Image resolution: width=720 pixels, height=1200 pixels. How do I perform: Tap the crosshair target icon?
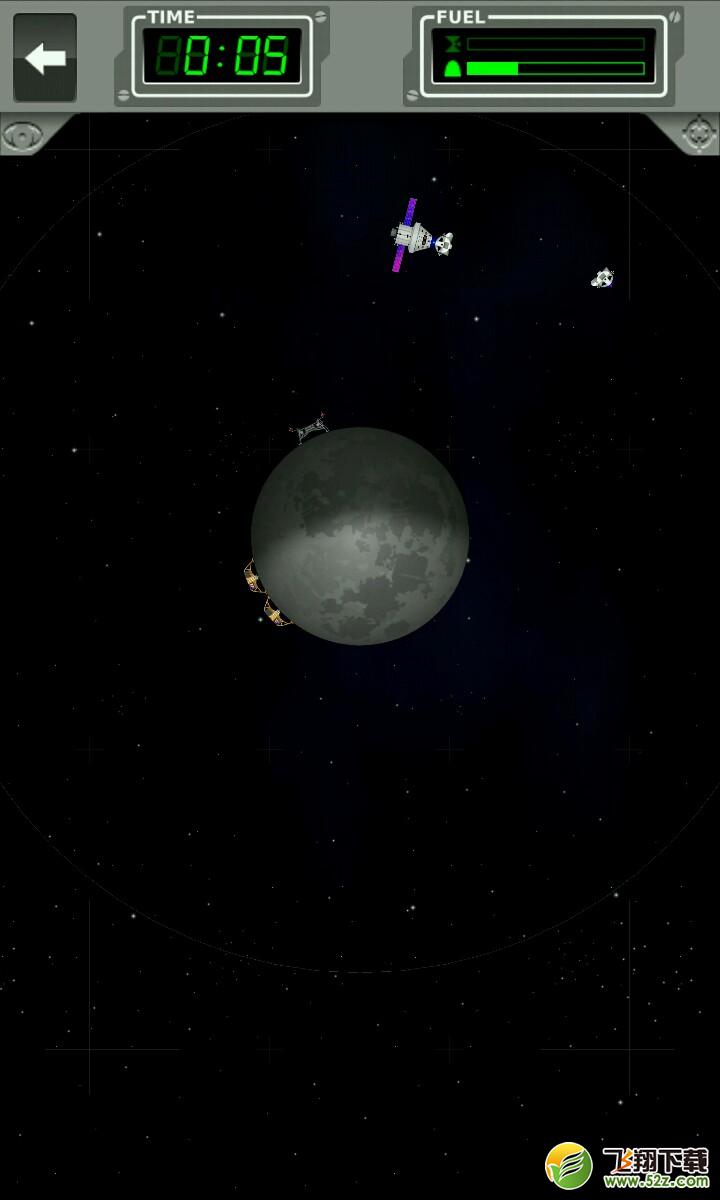coord(698,133)
